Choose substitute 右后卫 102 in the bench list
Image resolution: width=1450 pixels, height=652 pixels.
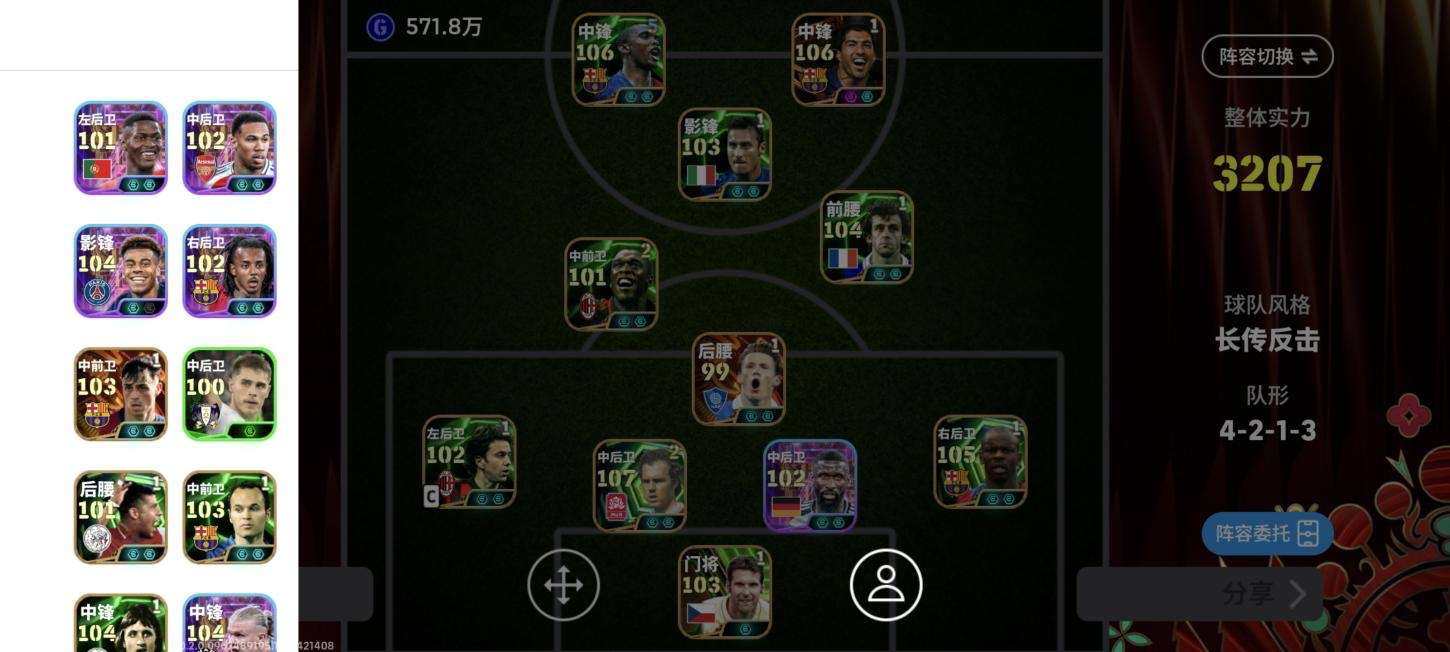point(229,271)
